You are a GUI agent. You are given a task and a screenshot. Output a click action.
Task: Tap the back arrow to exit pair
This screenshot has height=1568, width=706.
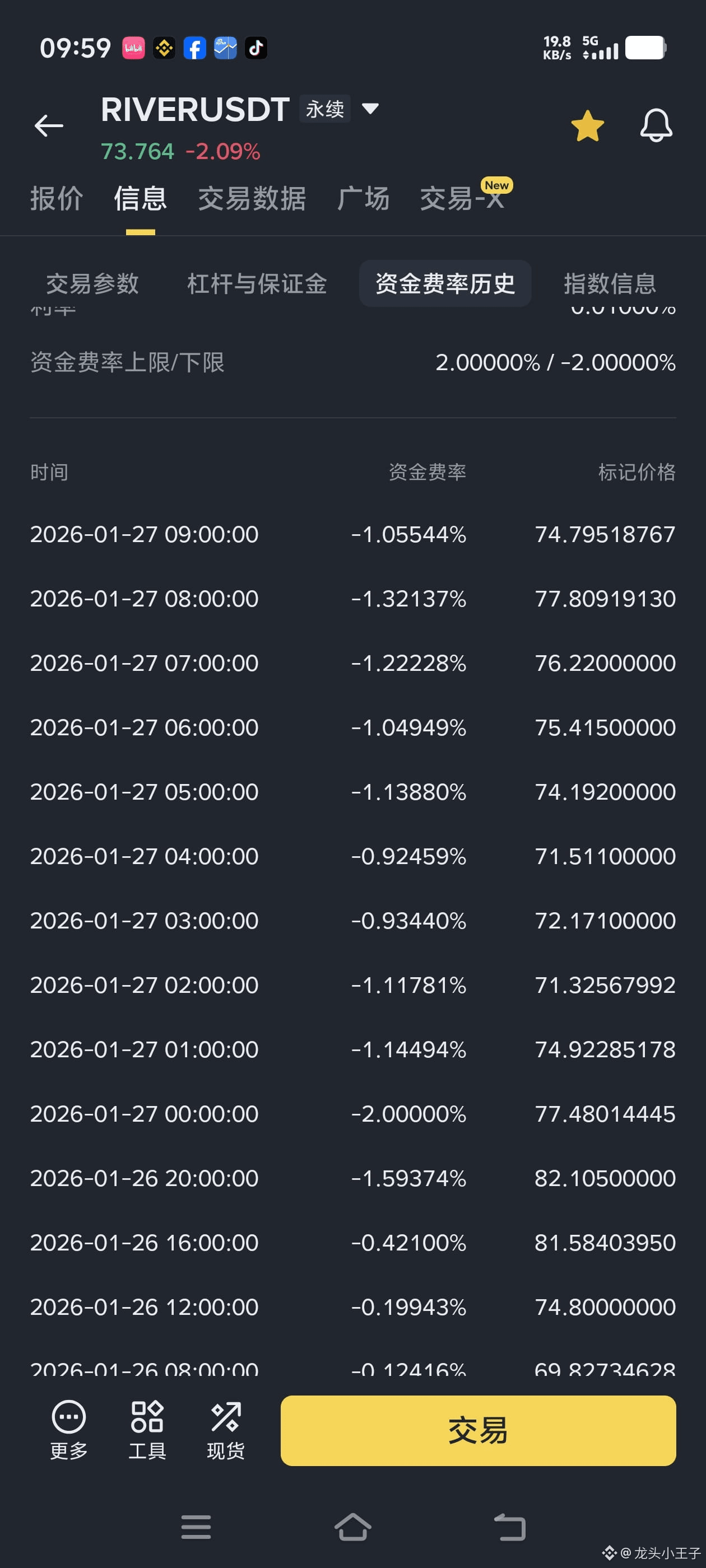tap(48, 125)
